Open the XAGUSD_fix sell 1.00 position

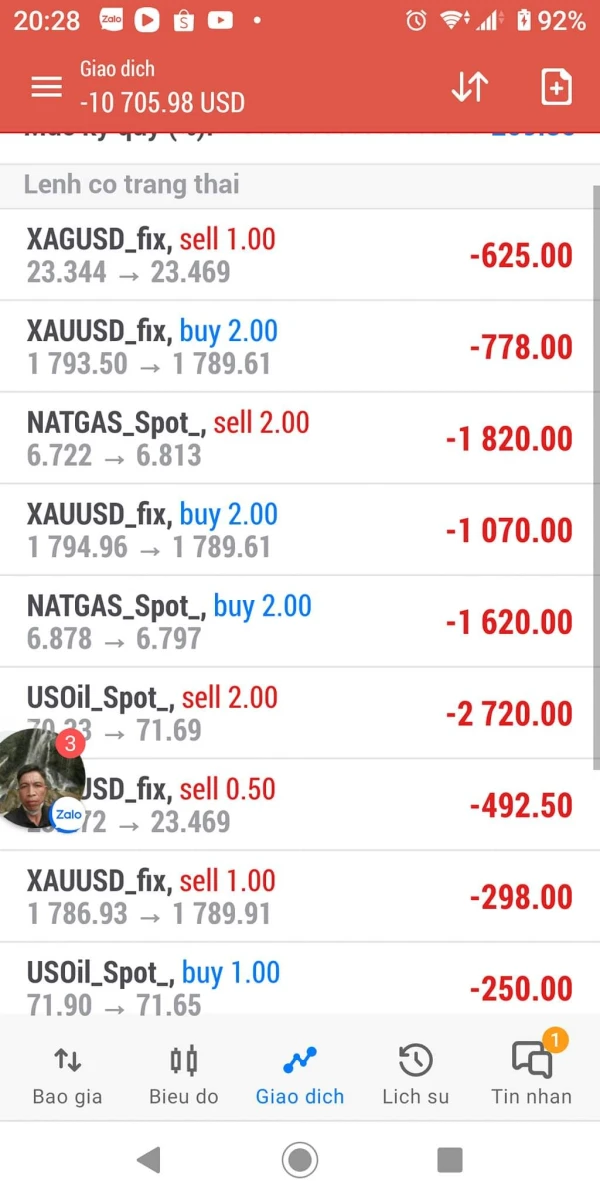pyautogui.click(x=300, y=255)
